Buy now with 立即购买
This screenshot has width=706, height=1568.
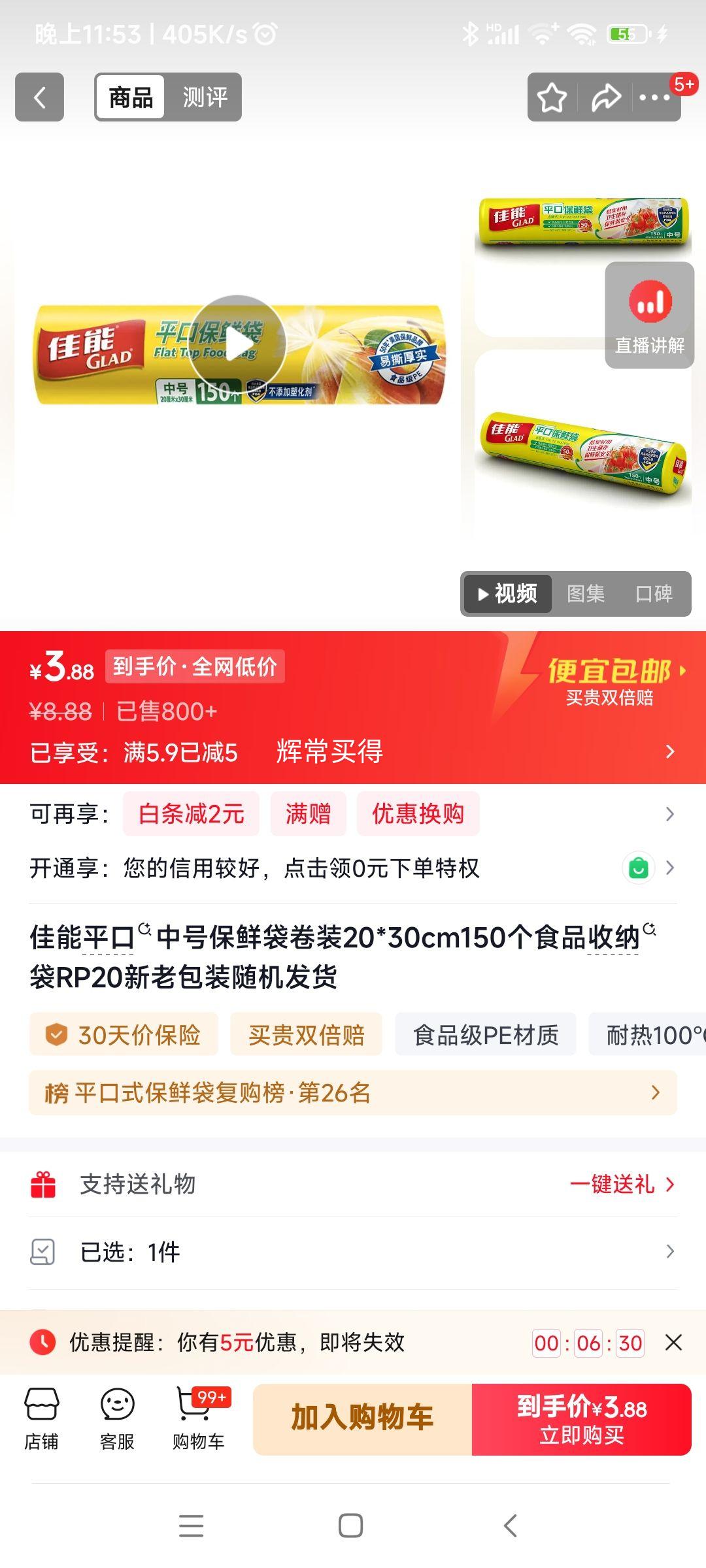point(582,1419)
